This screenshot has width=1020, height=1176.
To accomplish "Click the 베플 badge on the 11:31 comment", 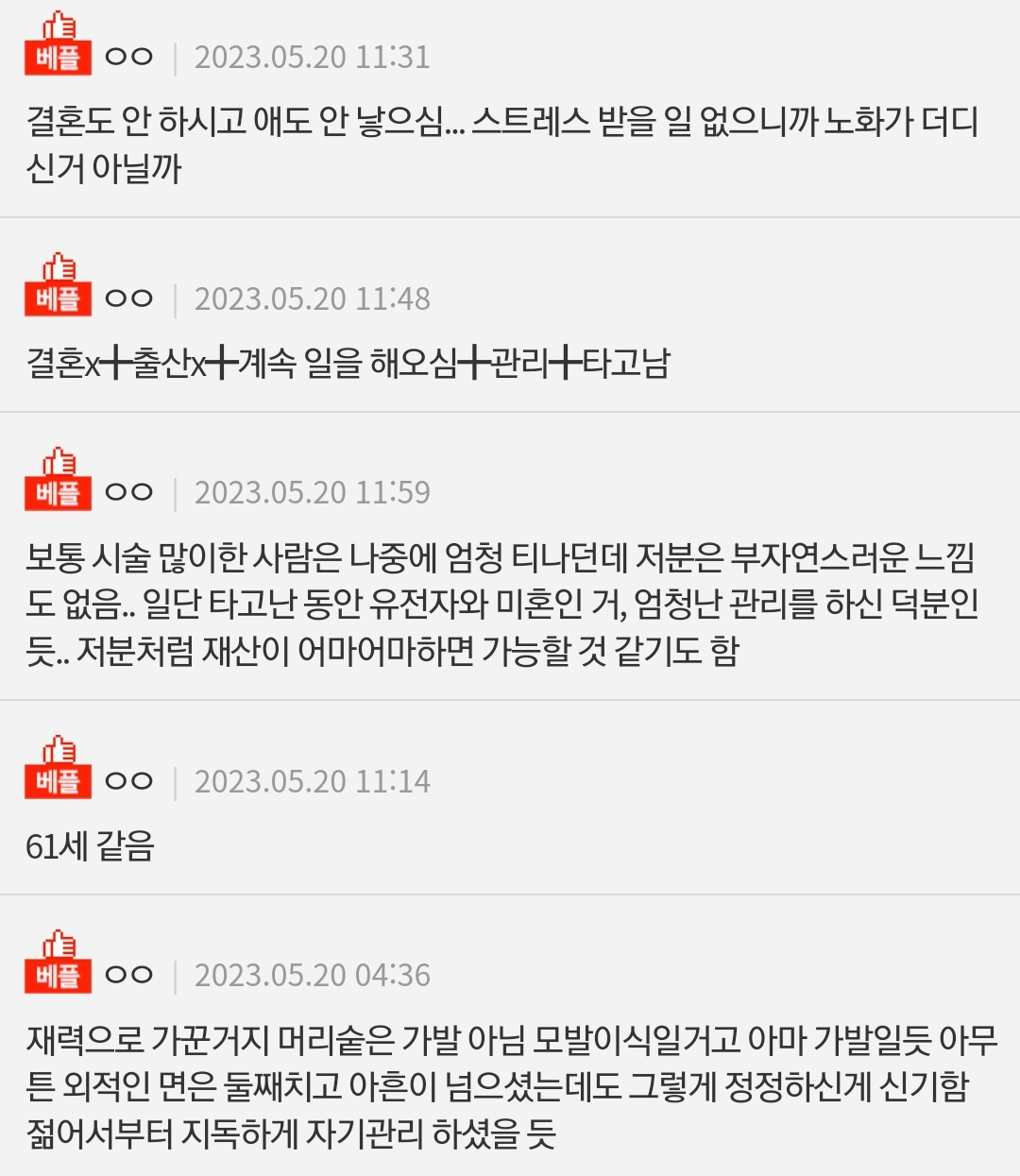I will coord(59,59).
